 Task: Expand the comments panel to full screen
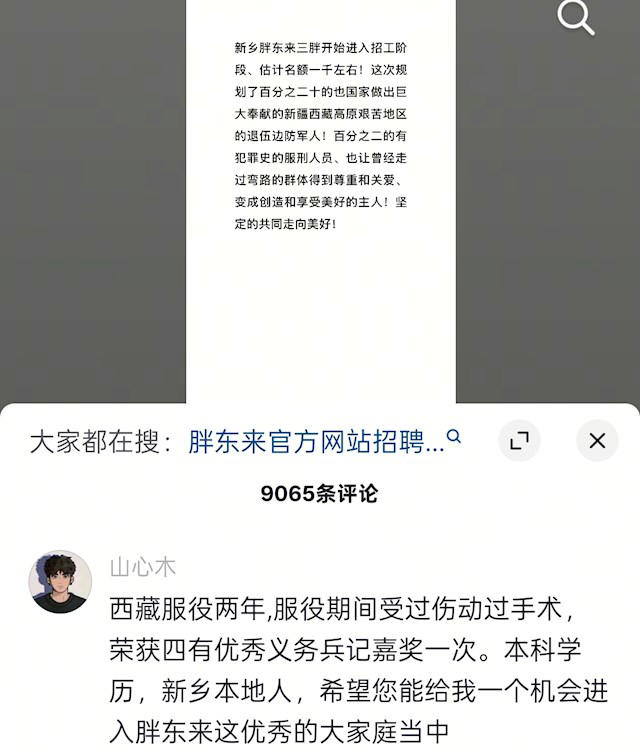pos(519,441)
